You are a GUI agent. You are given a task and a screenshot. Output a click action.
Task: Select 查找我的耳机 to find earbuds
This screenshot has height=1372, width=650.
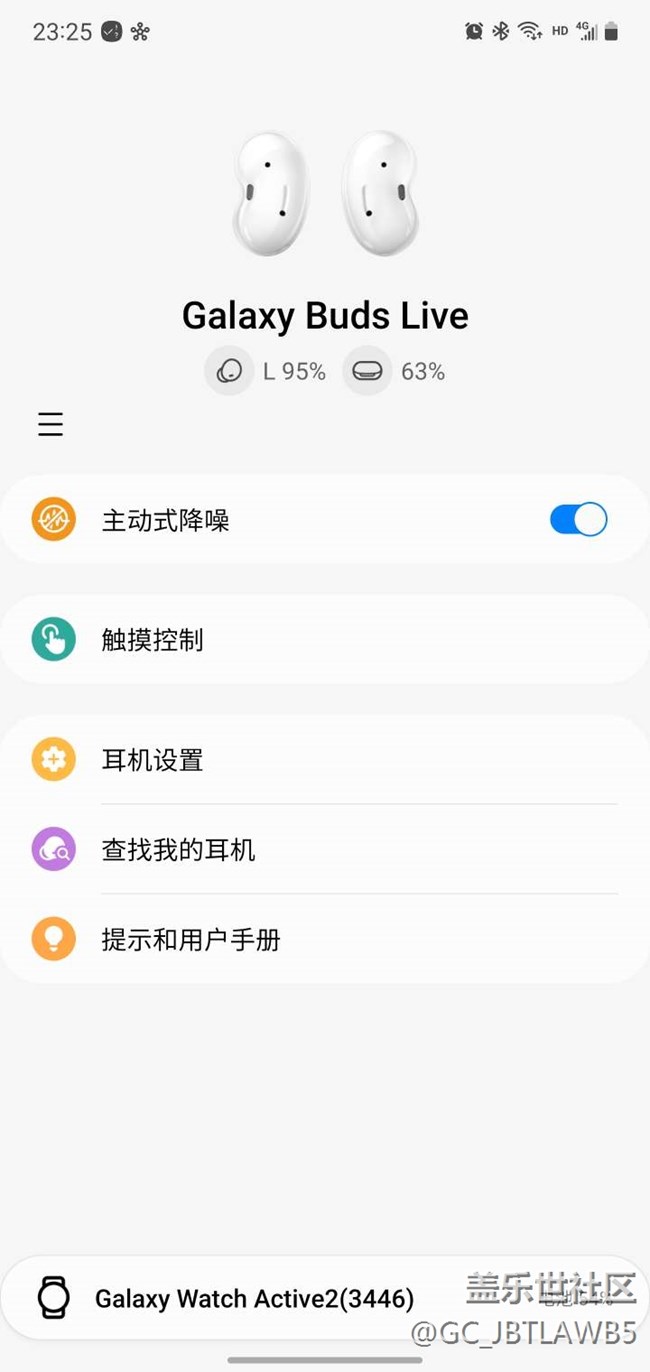pyautogui.click(x=178, y=850)
